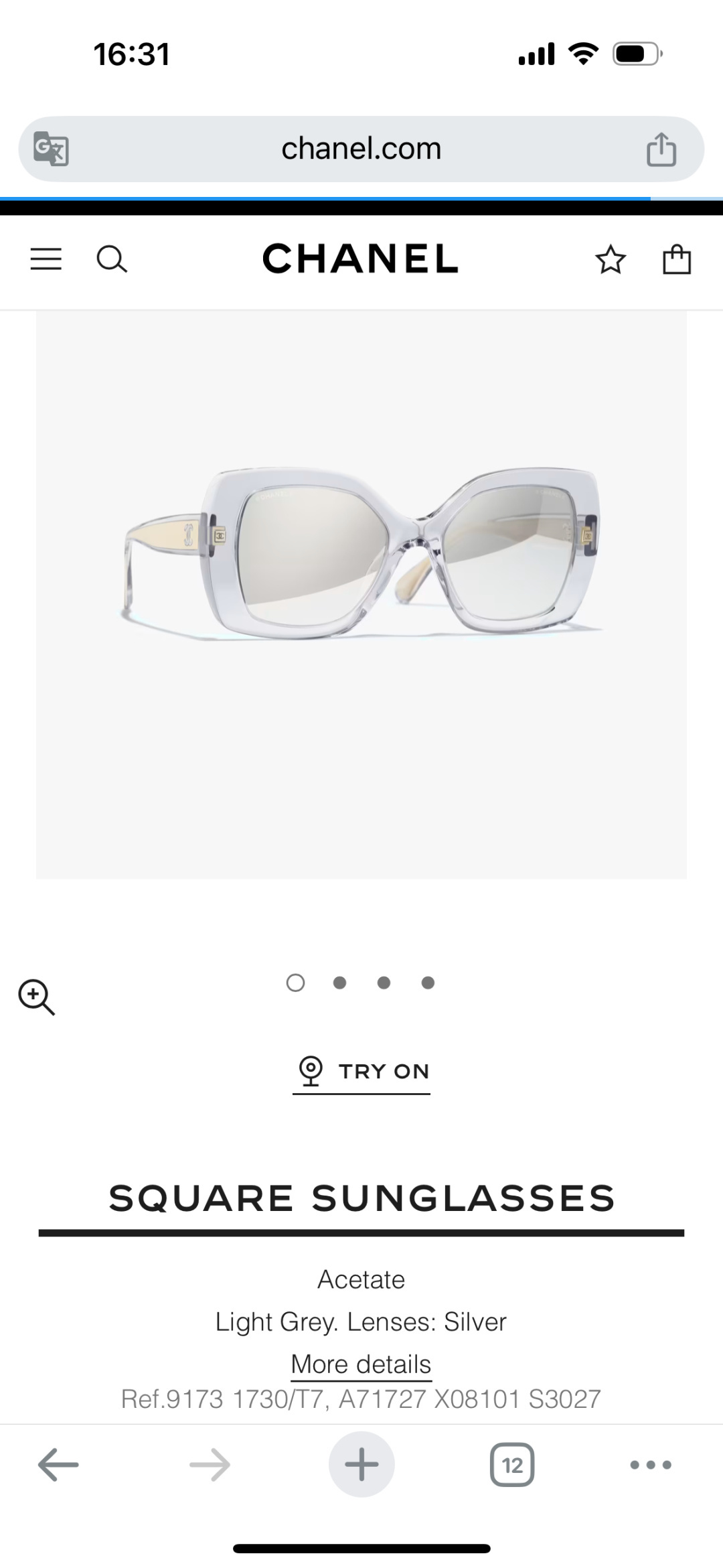Select the second carousel dot
Screen dimensions: 723x1568
click(339, 983)
